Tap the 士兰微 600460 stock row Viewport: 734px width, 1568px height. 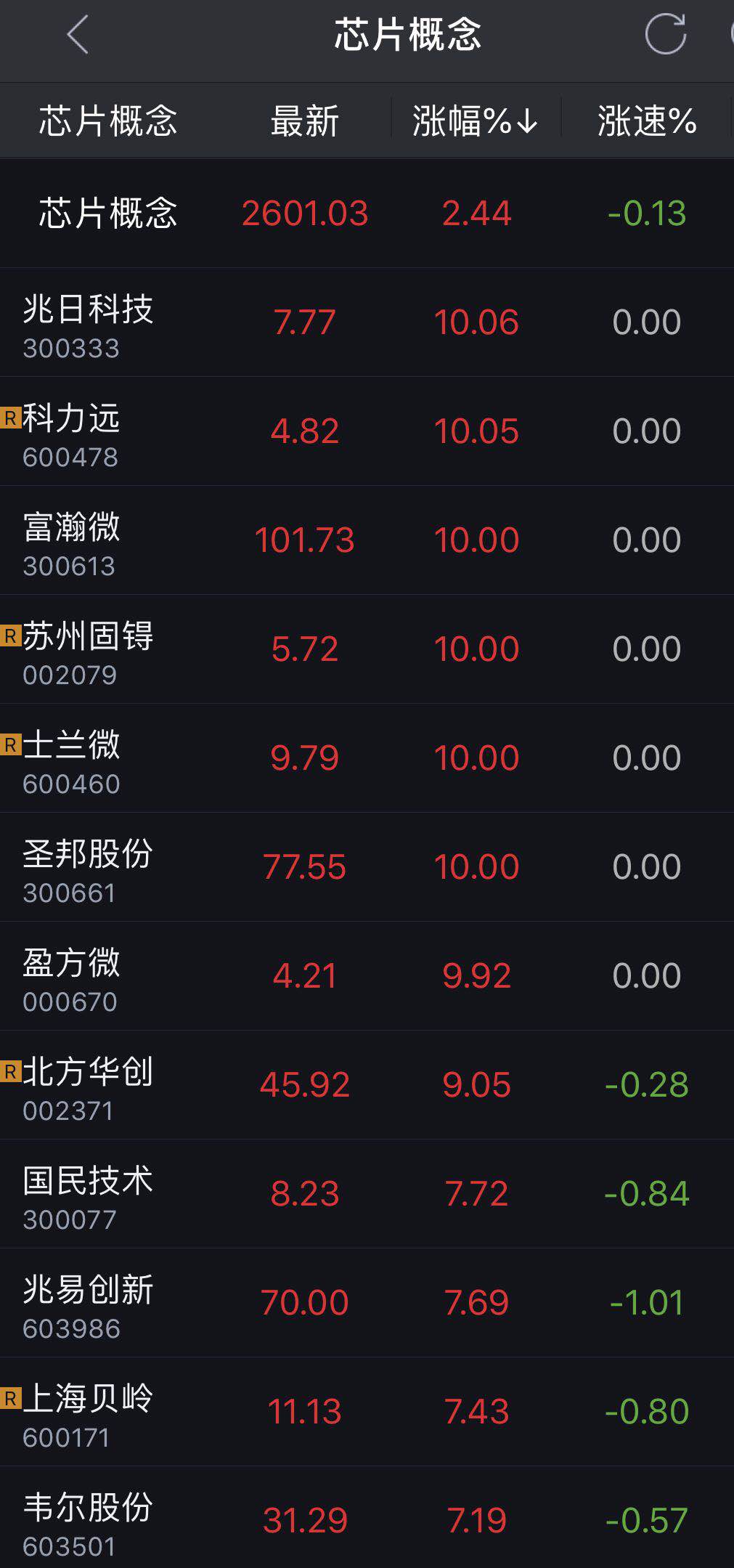[73, 759]
